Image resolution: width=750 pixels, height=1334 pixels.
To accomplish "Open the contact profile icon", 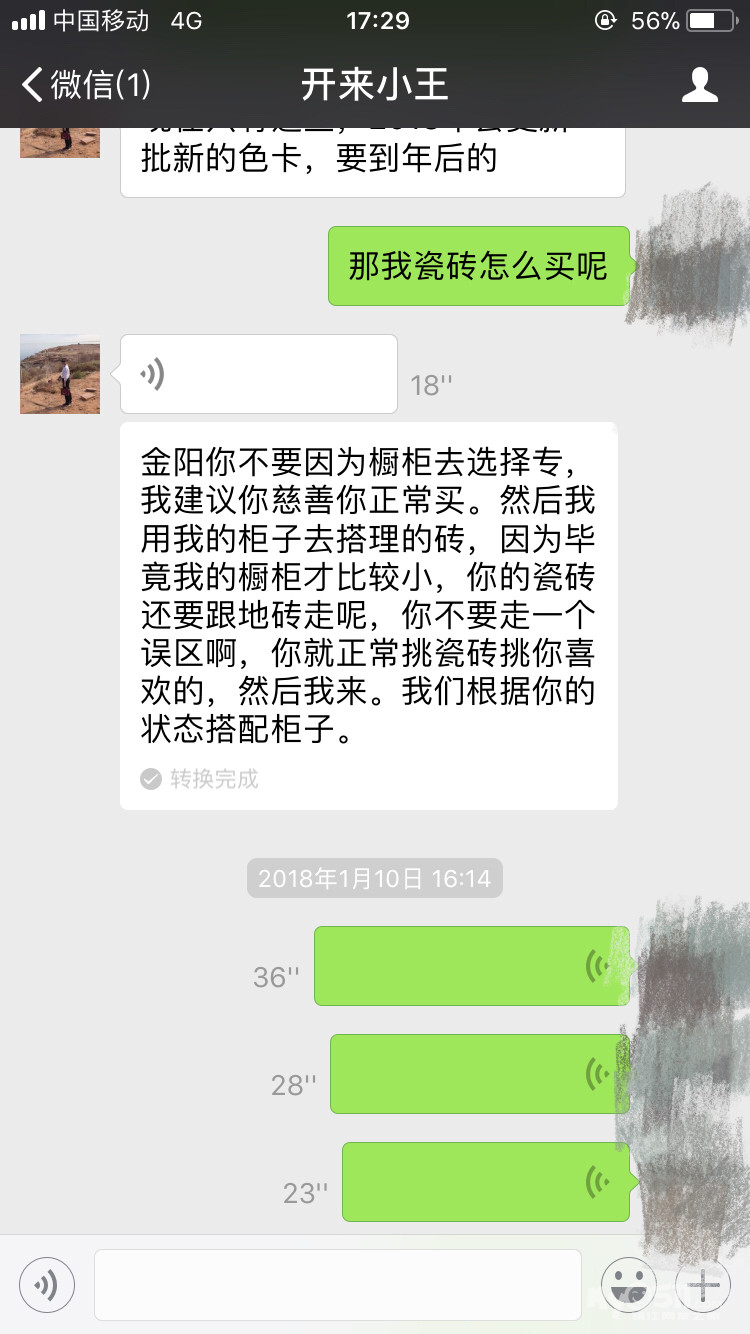I will [x=699, y=85].
